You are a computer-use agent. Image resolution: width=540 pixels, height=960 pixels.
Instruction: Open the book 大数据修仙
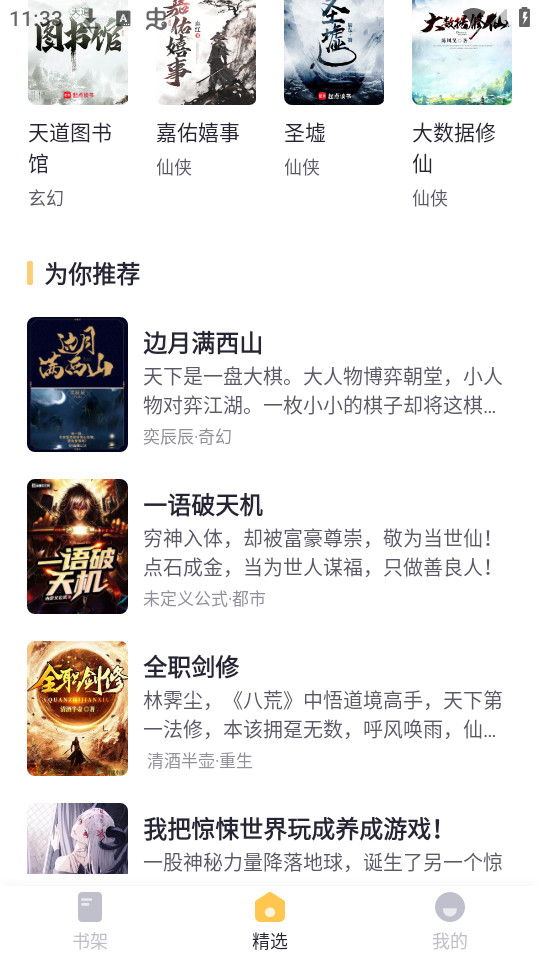462,104
